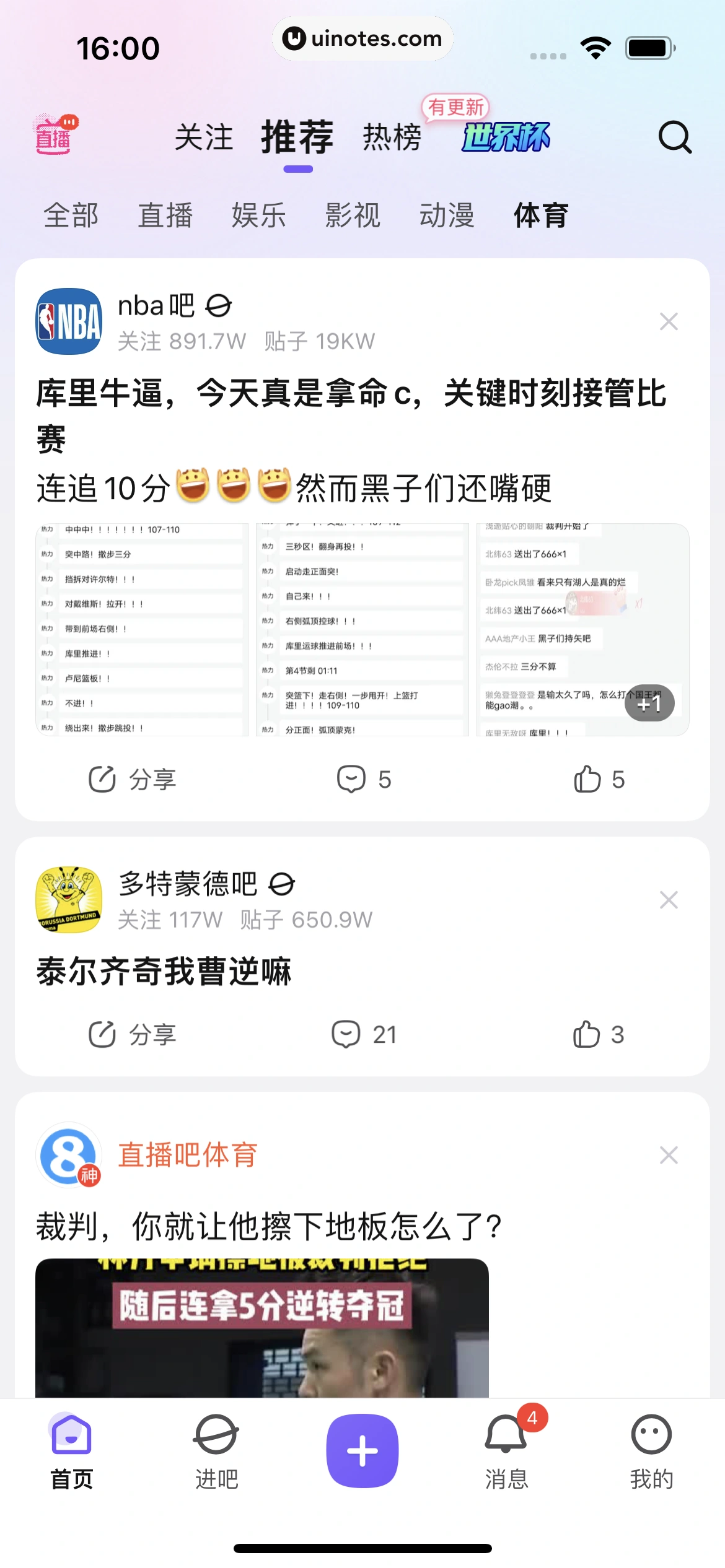Go to the 进吧 tab
Image resolution: width=725 pixels, height=1568 pixels.
tap(216, 1451)
